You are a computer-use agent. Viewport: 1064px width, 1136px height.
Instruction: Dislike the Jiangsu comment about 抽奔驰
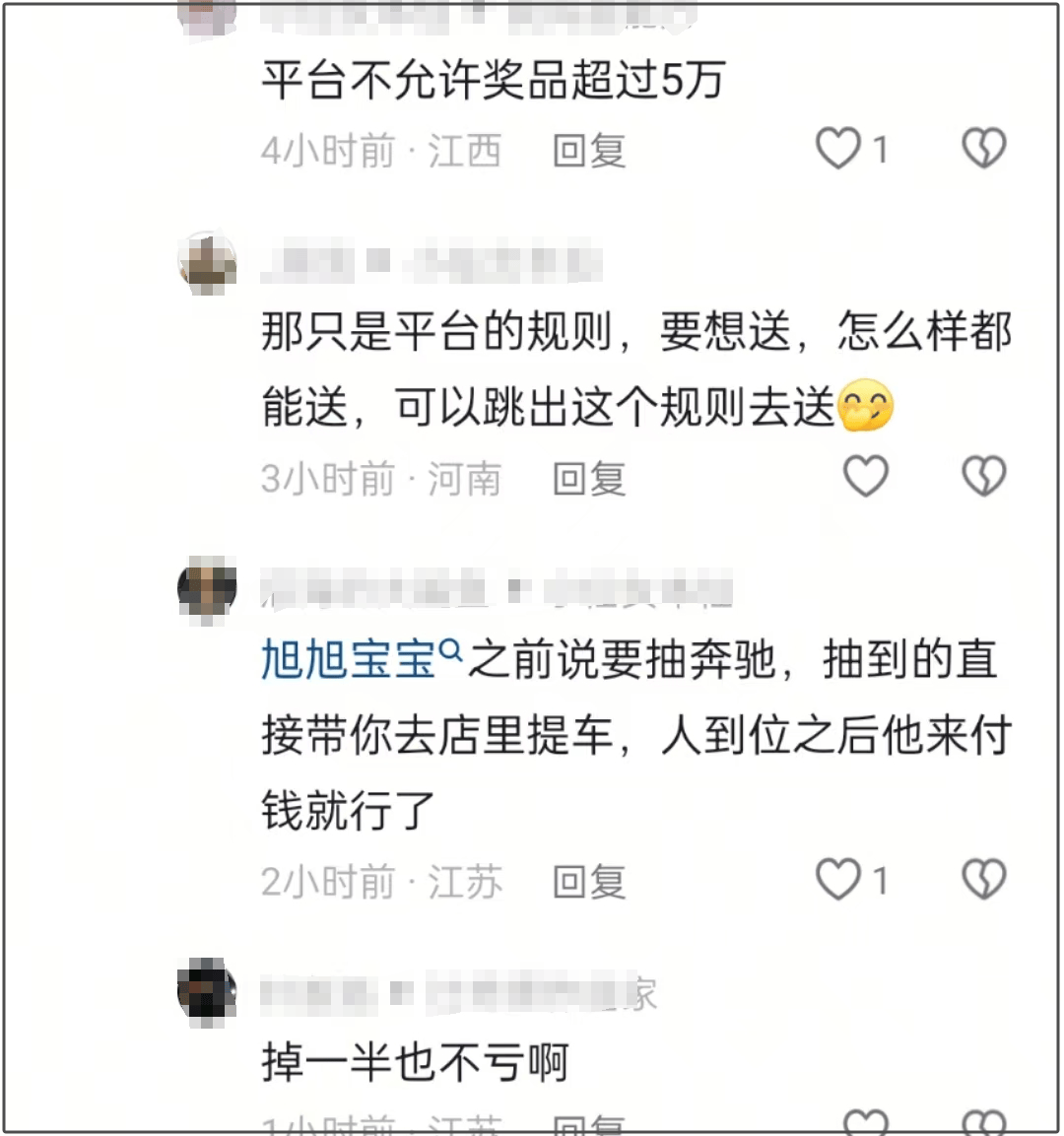982,880
